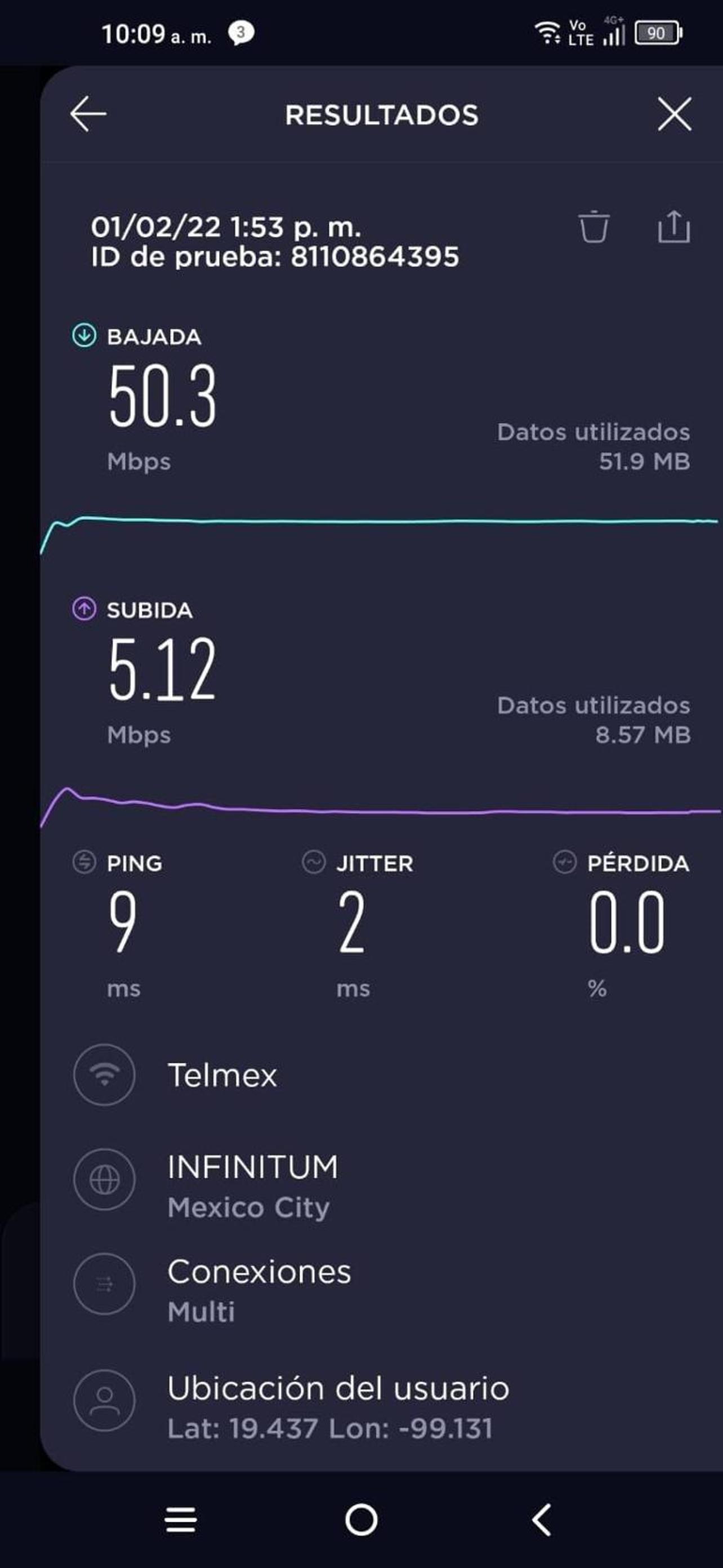Delete this test result with the trash icon
Screen dimensions: 723x1568
click(593, 227)
